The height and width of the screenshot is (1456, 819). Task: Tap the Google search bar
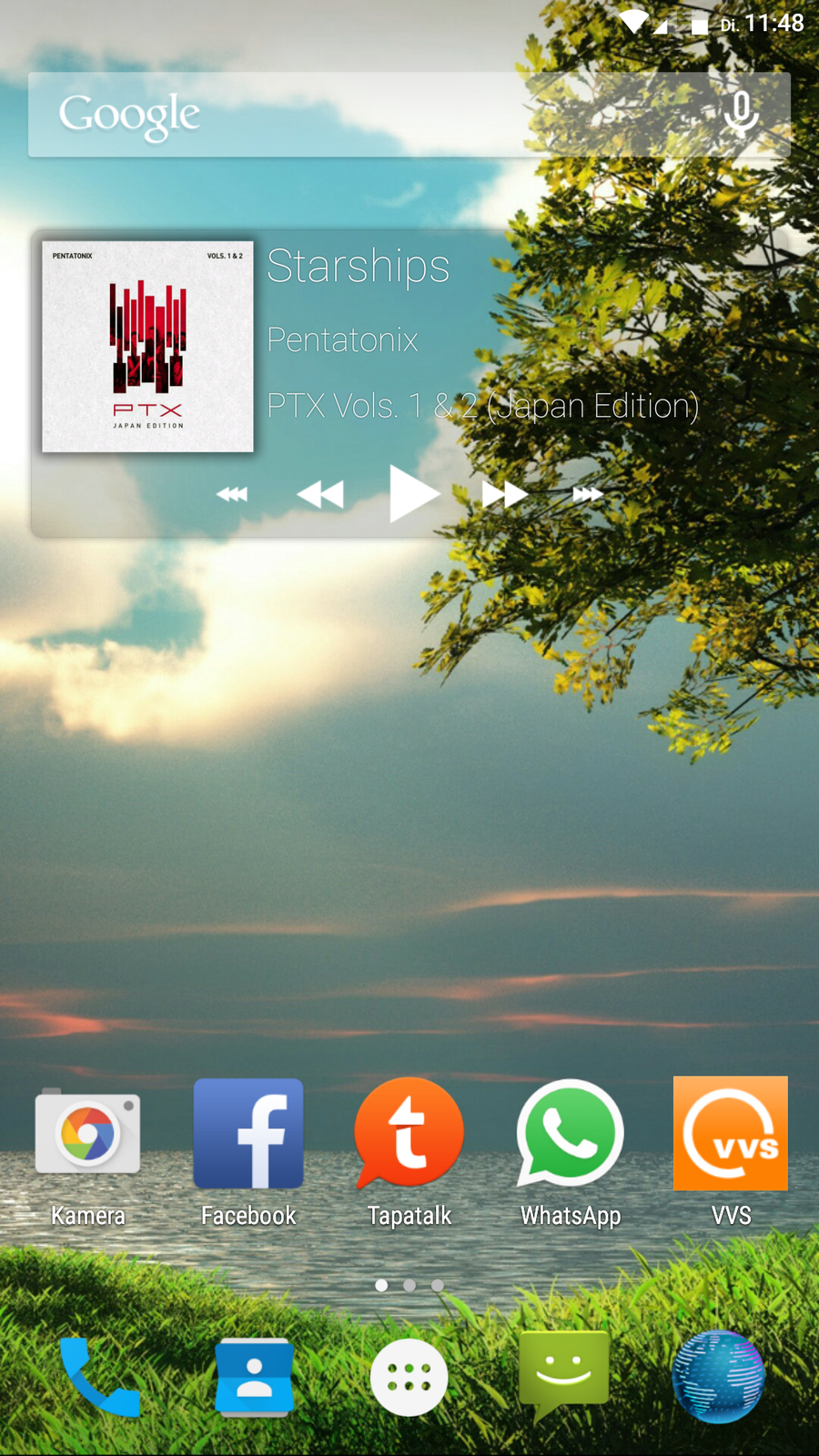point(364,115)
